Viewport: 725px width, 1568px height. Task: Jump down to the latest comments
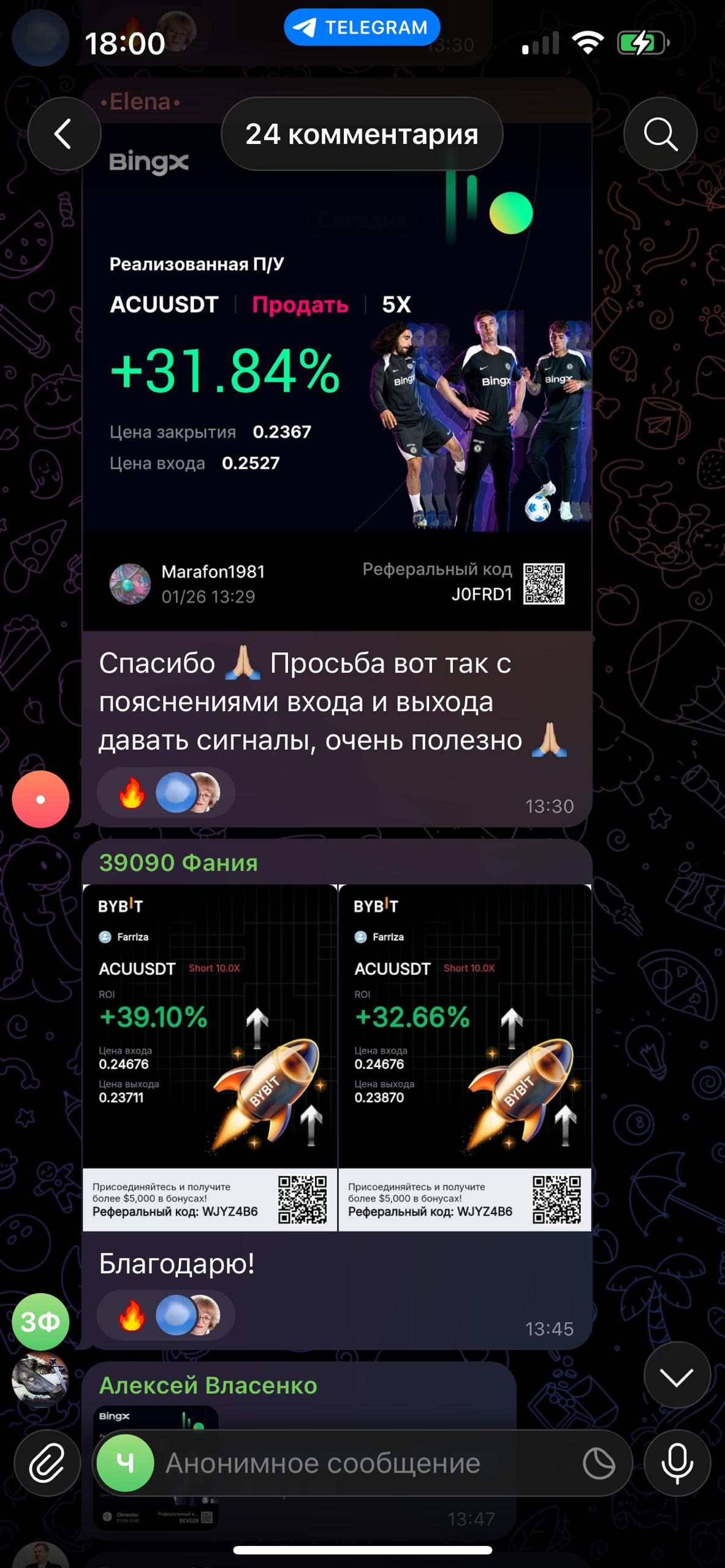[x=677, y=1375]
